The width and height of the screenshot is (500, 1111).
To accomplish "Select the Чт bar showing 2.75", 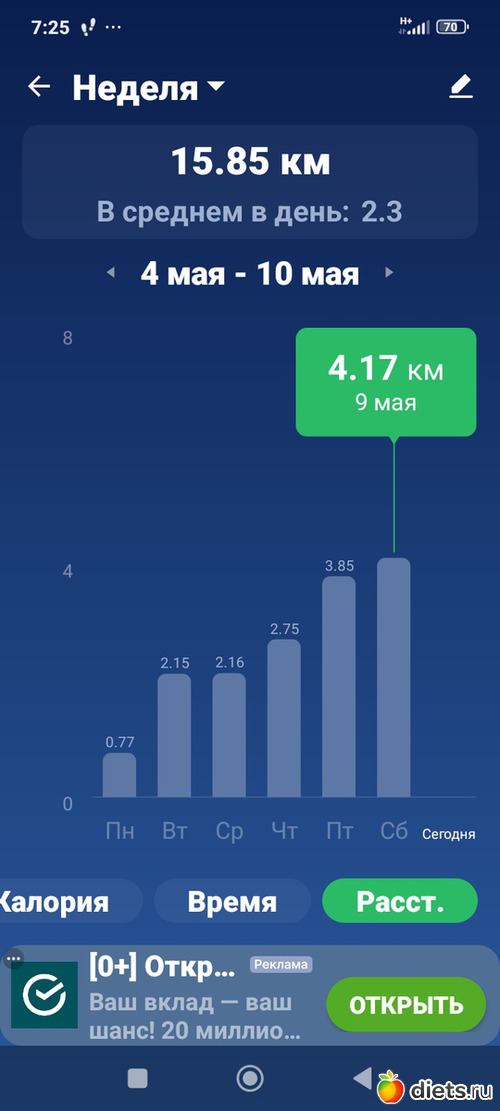I will (284, 718).
